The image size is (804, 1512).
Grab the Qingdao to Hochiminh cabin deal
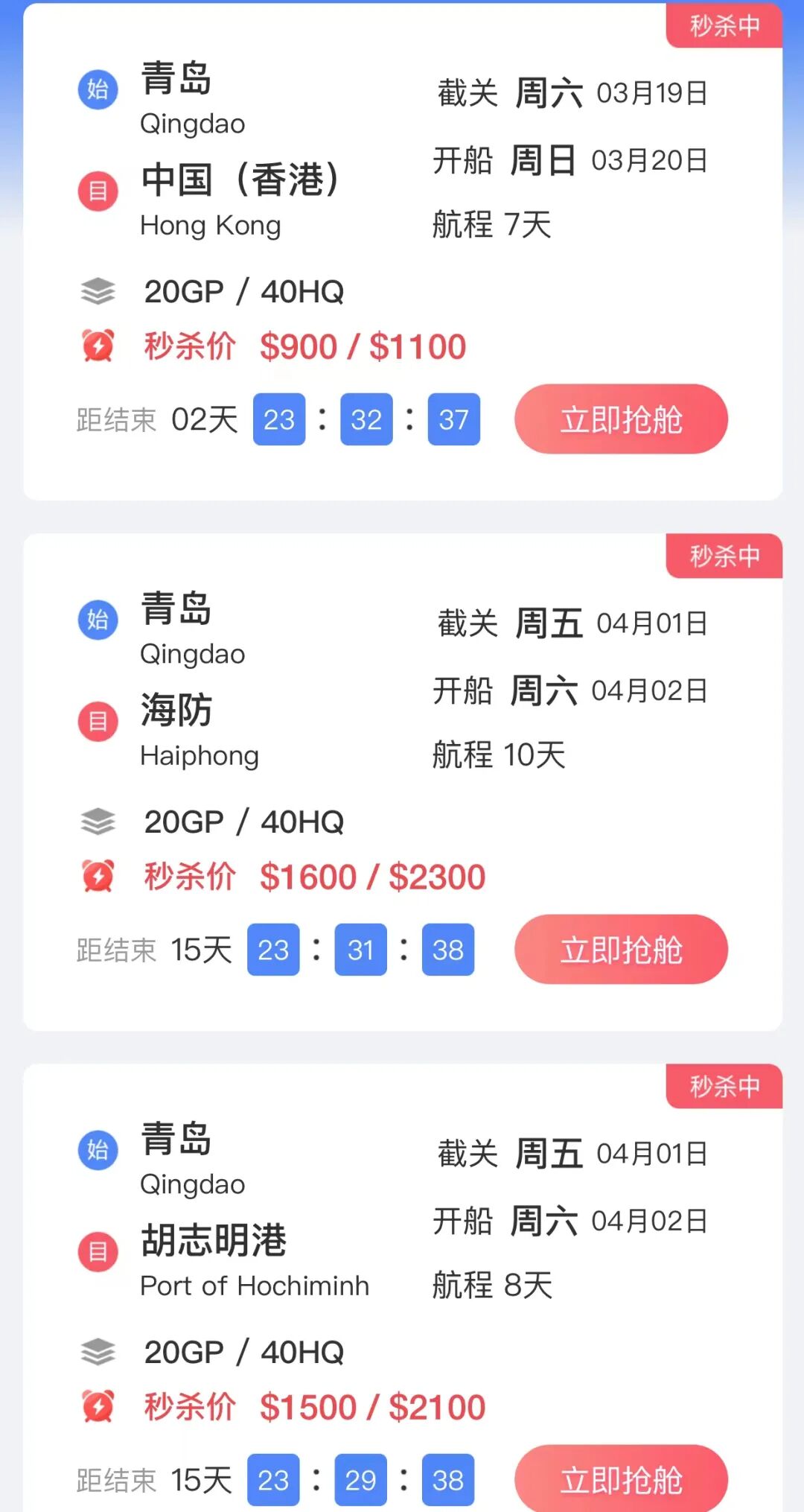tap(621, 1478)
